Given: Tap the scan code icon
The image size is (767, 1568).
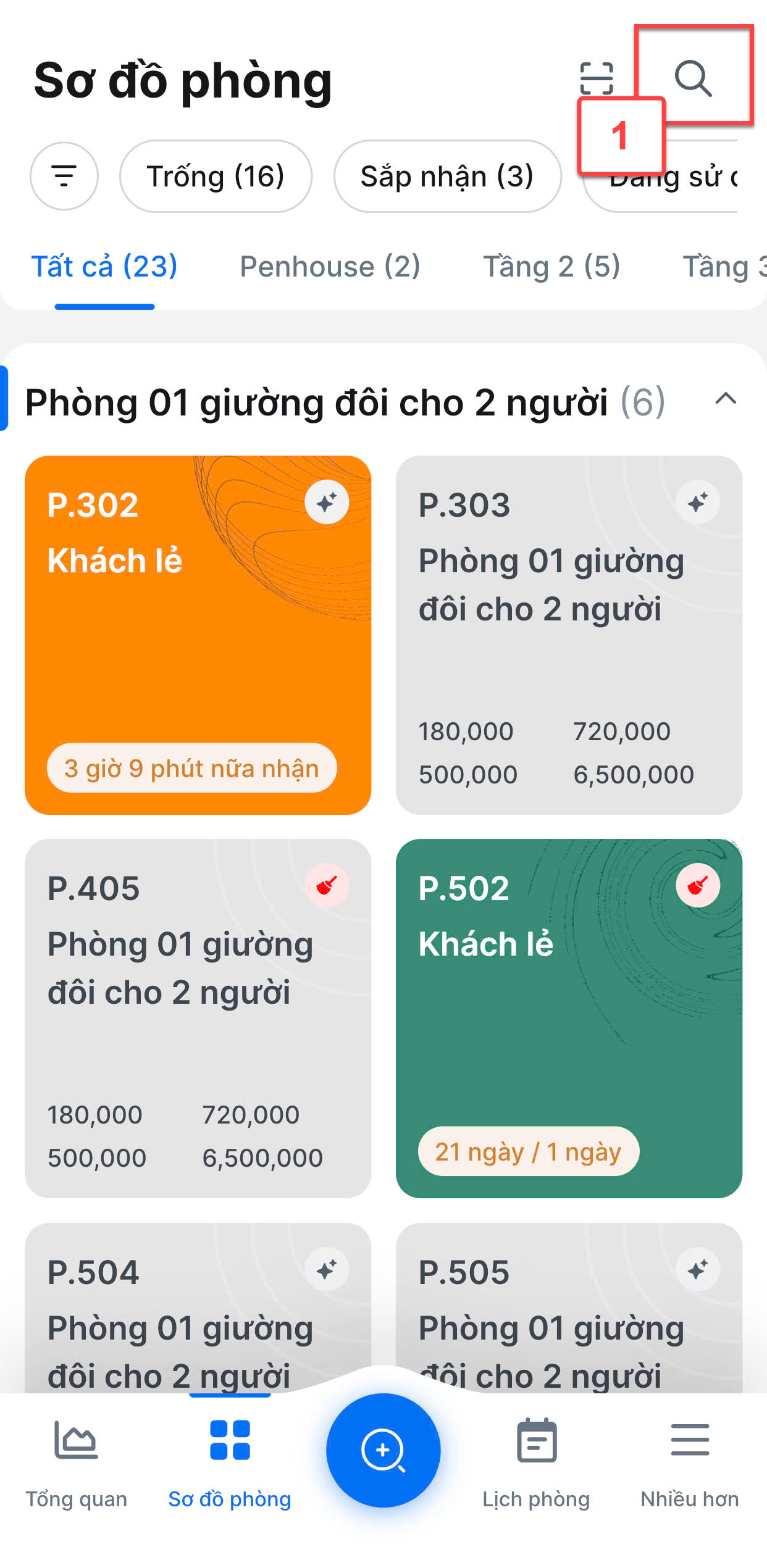Looking at the screenshot, I should tap(597, 78).
